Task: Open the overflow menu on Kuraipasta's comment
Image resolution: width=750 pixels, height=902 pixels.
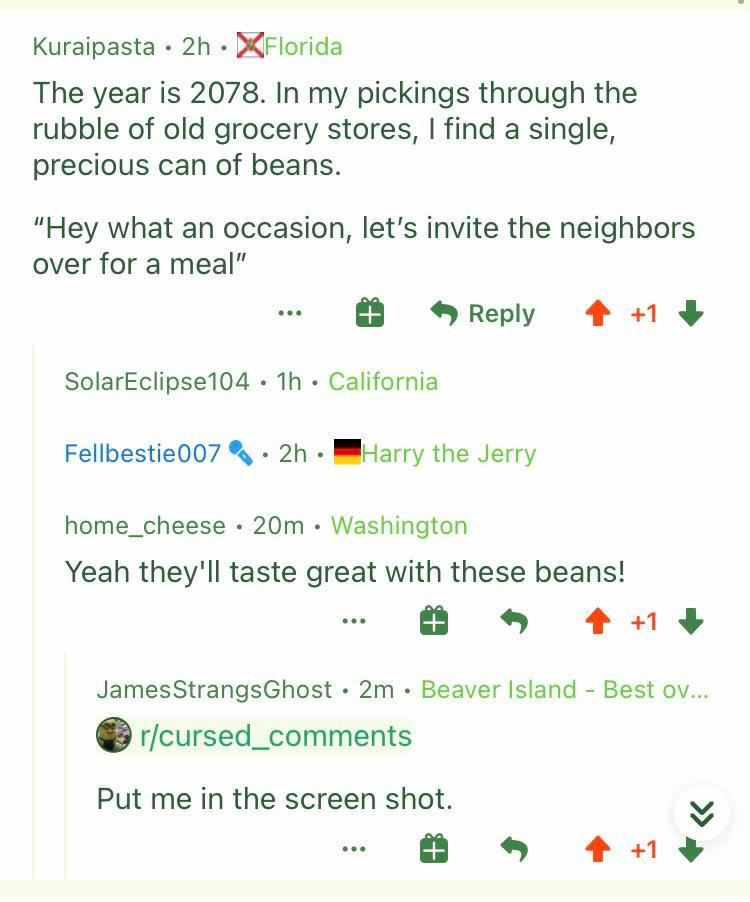Action: click(289, 313)
